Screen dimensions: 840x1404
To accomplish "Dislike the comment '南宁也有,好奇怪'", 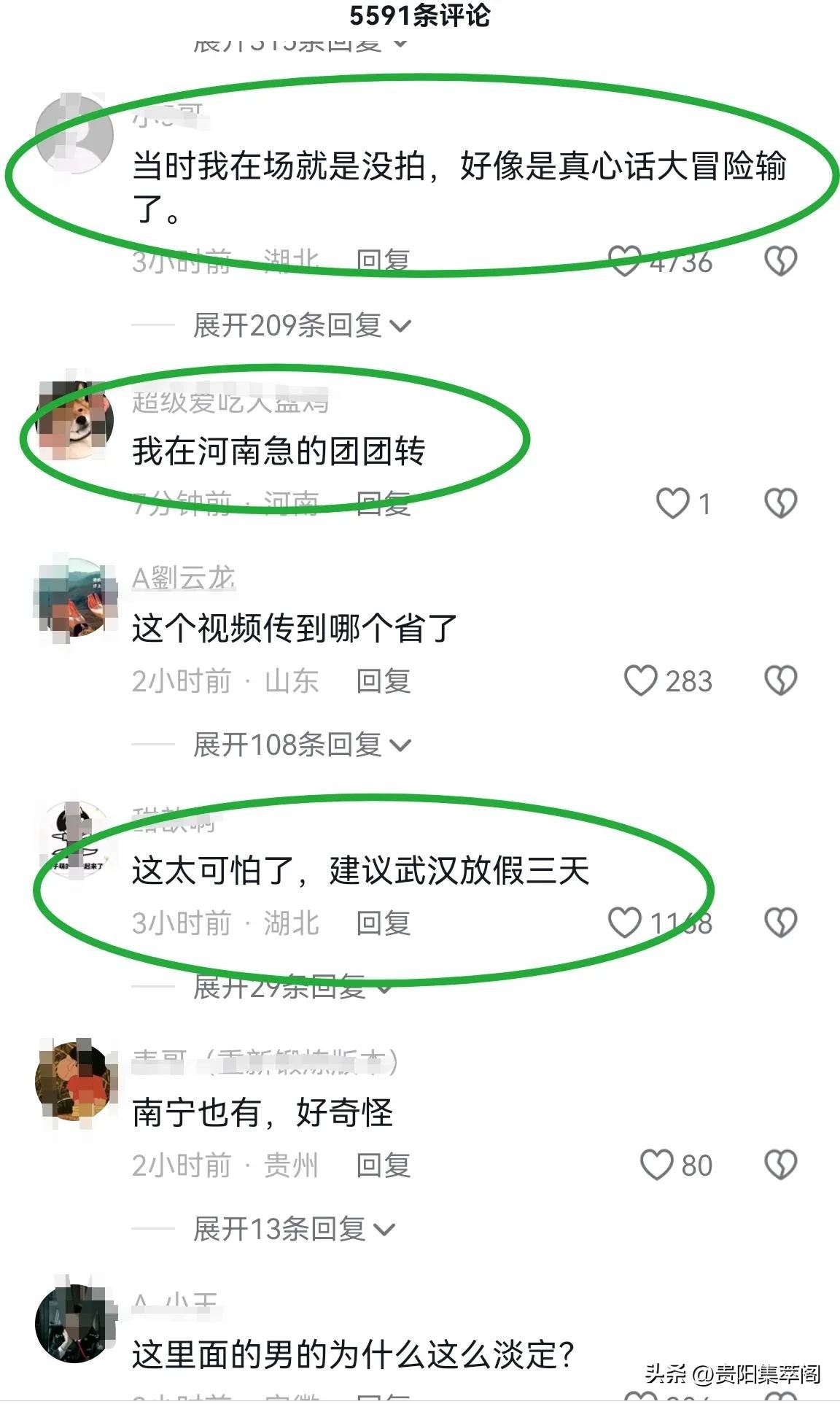I will [780, 1165].
